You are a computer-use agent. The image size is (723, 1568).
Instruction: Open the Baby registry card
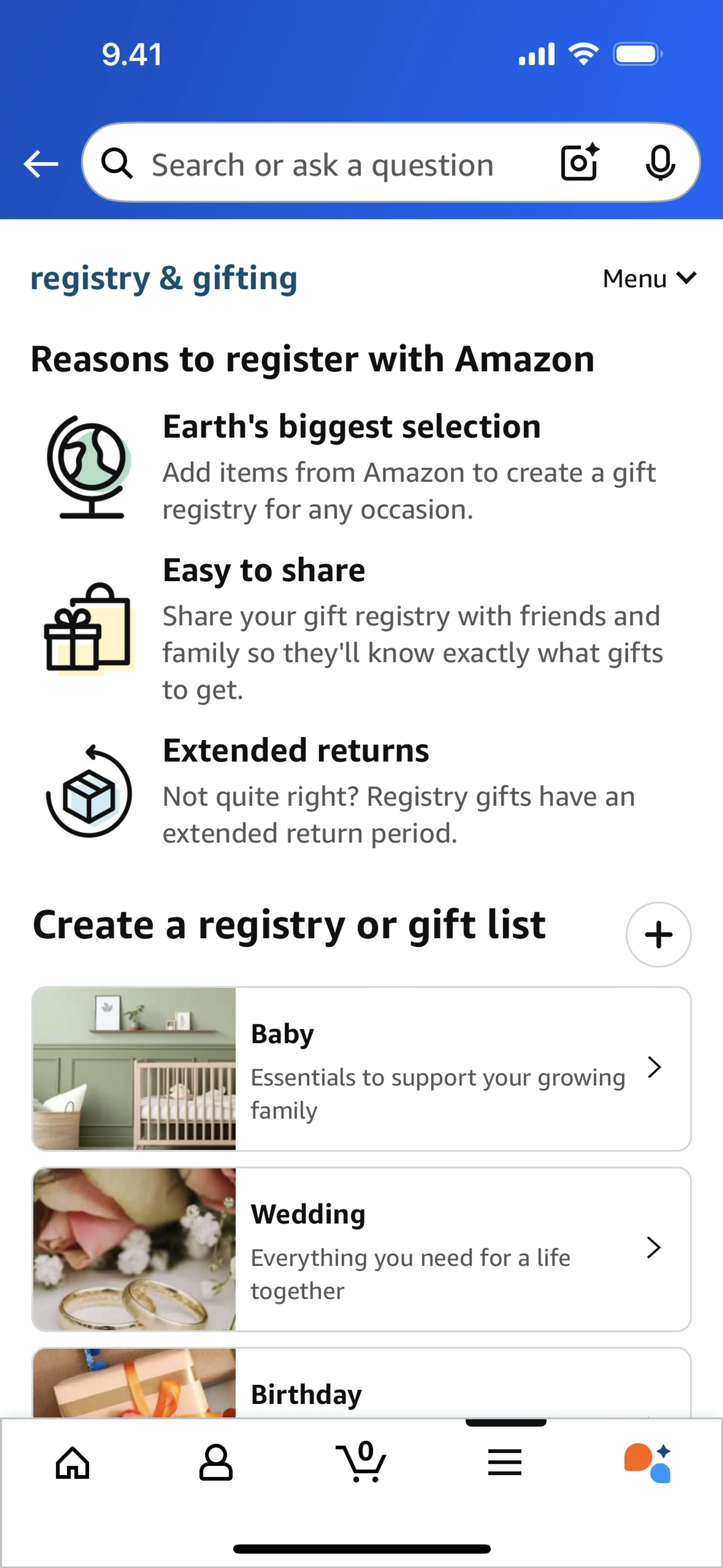[361, 1068]
